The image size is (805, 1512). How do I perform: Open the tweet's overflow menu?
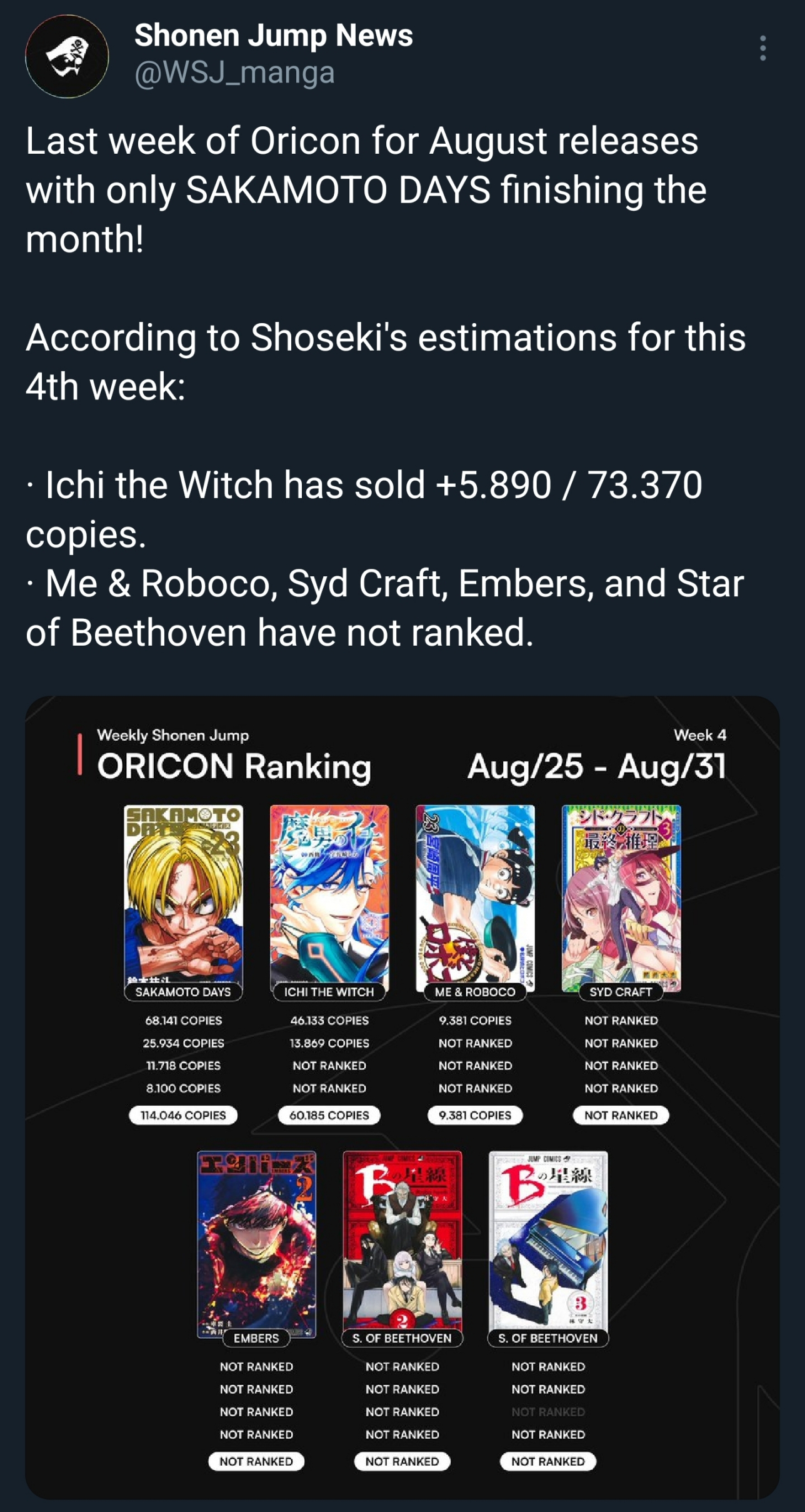[x=762, y=49]
